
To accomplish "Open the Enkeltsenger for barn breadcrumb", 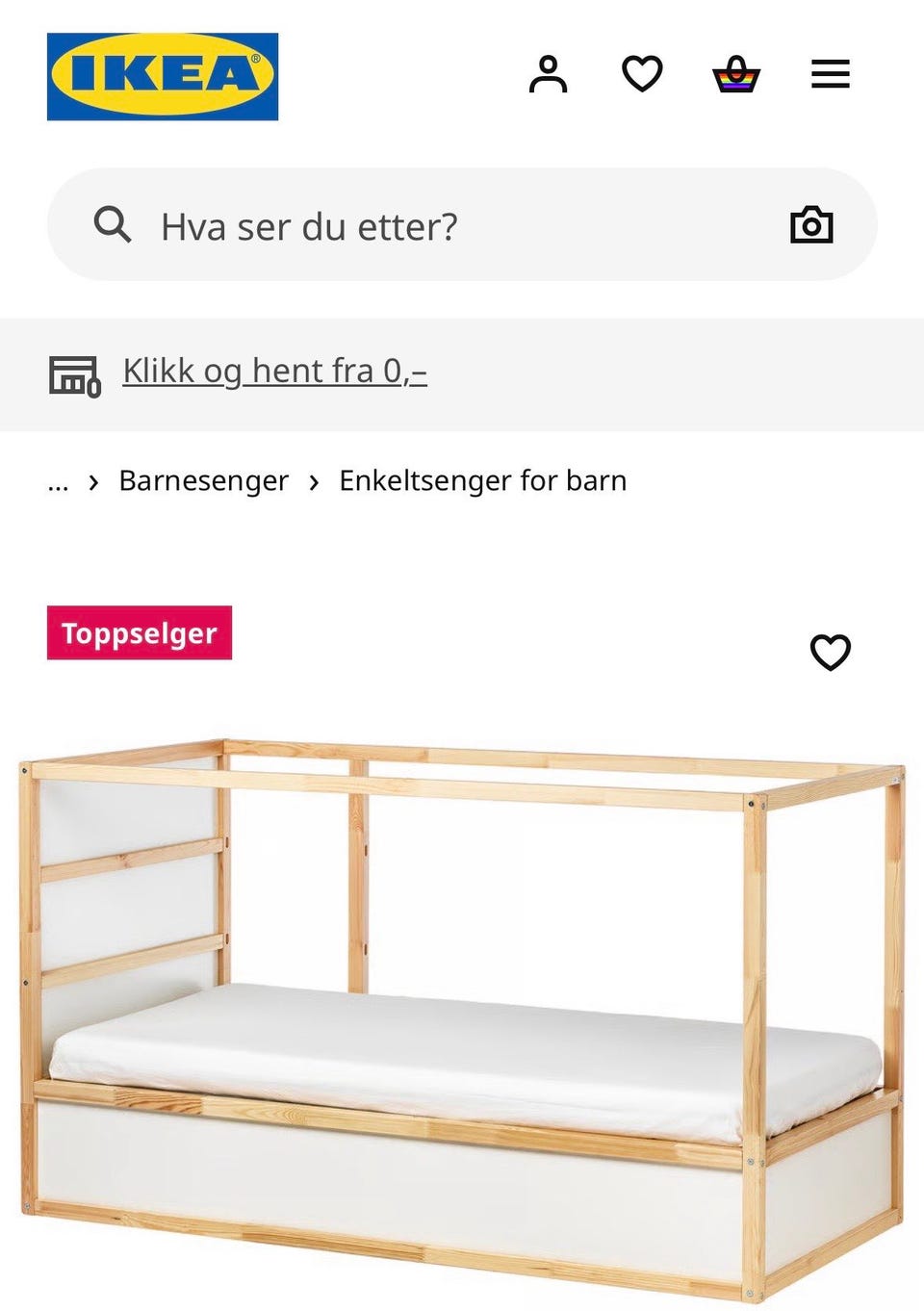I will 481,480.
